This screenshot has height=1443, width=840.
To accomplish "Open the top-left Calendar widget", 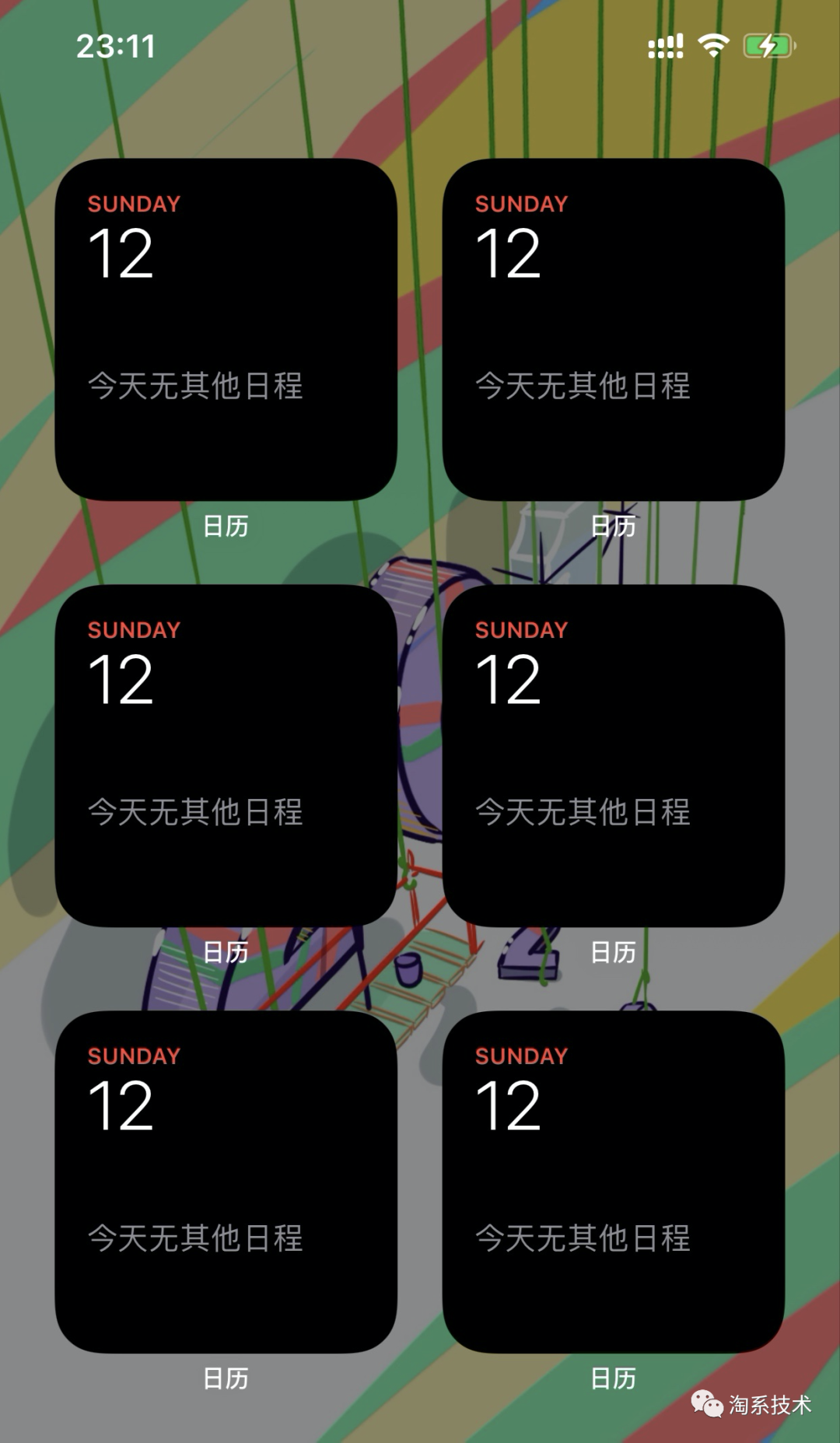I will click(226, 329).
